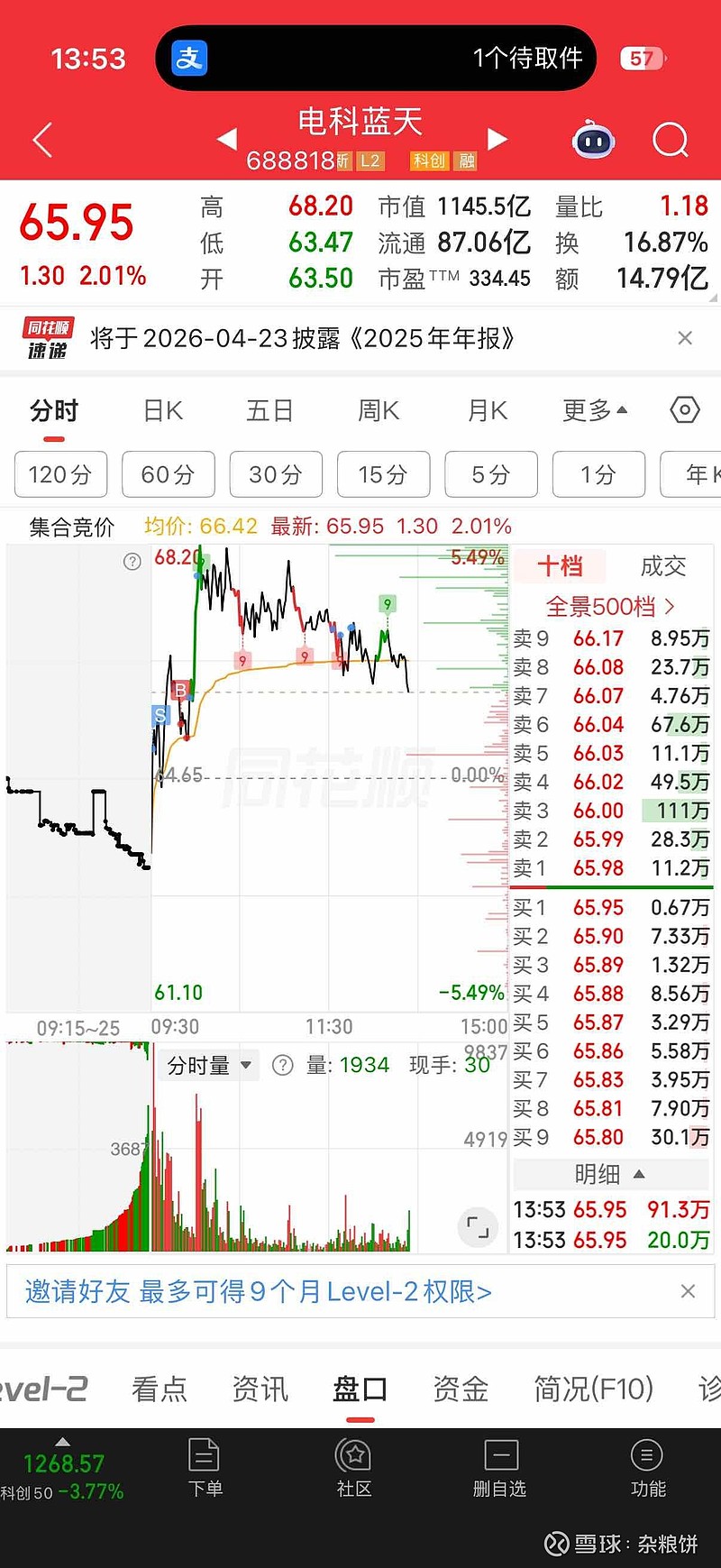721x1568 pixels.
Task: Open the 全景500档 order book link
Action: click(x=611, y=607)
